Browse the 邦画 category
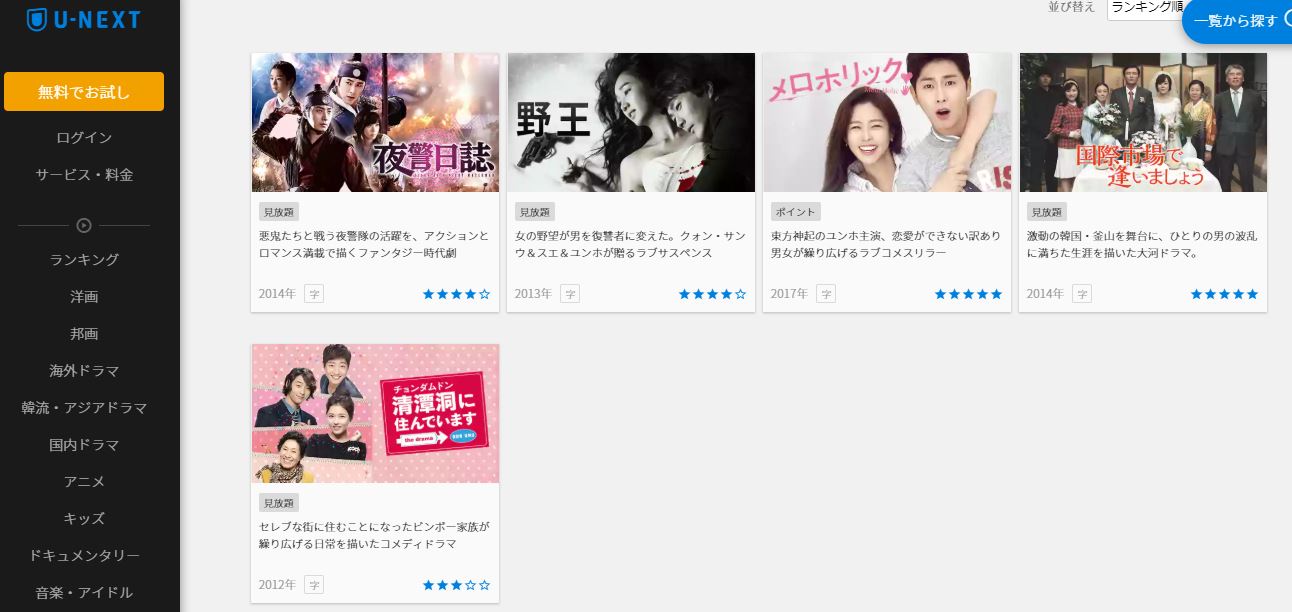Viewport: 1292px width, 612px height. point(84,334)
